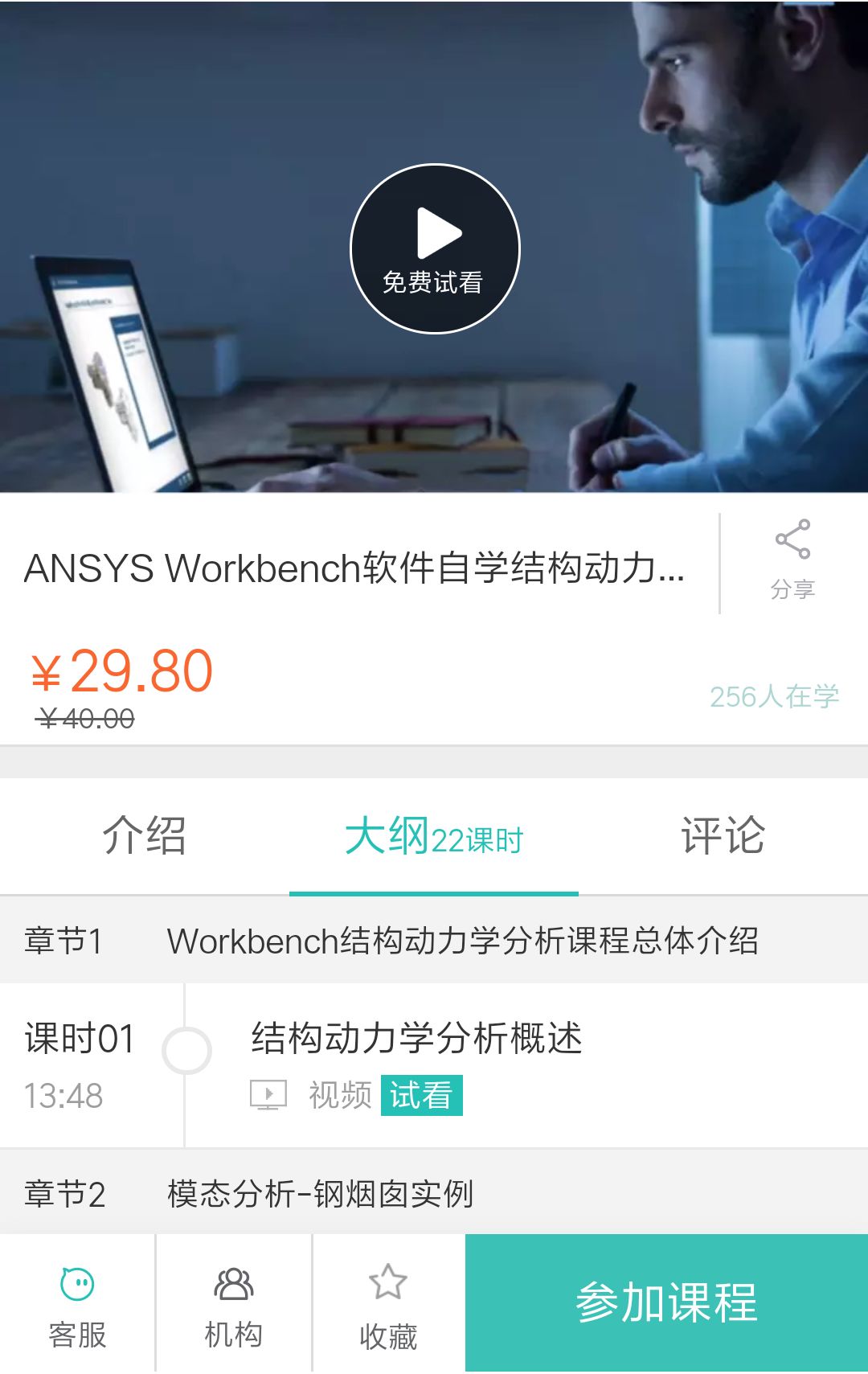Switch to the 介绍 tab
This screenshot has height=1374, width=868.
pos(145,836)
